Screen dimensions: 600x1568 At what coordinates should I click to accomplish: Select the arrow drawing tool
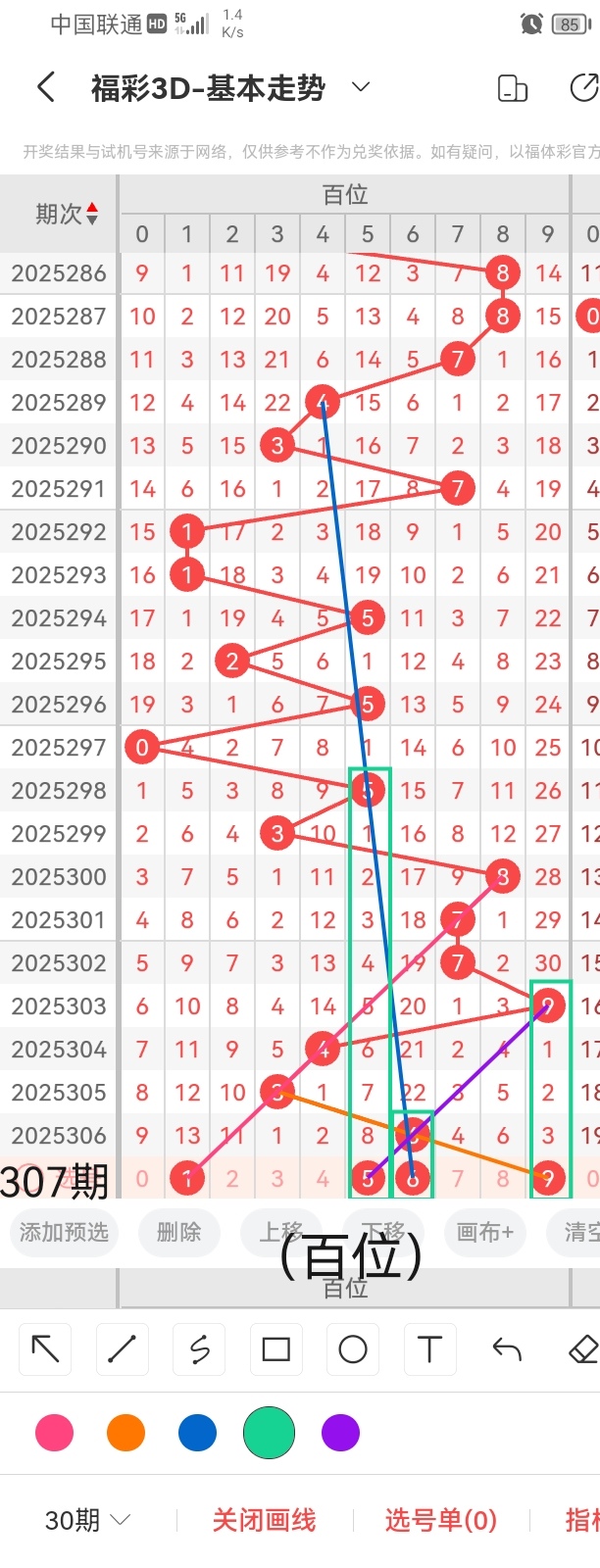tap(45, 1349)
